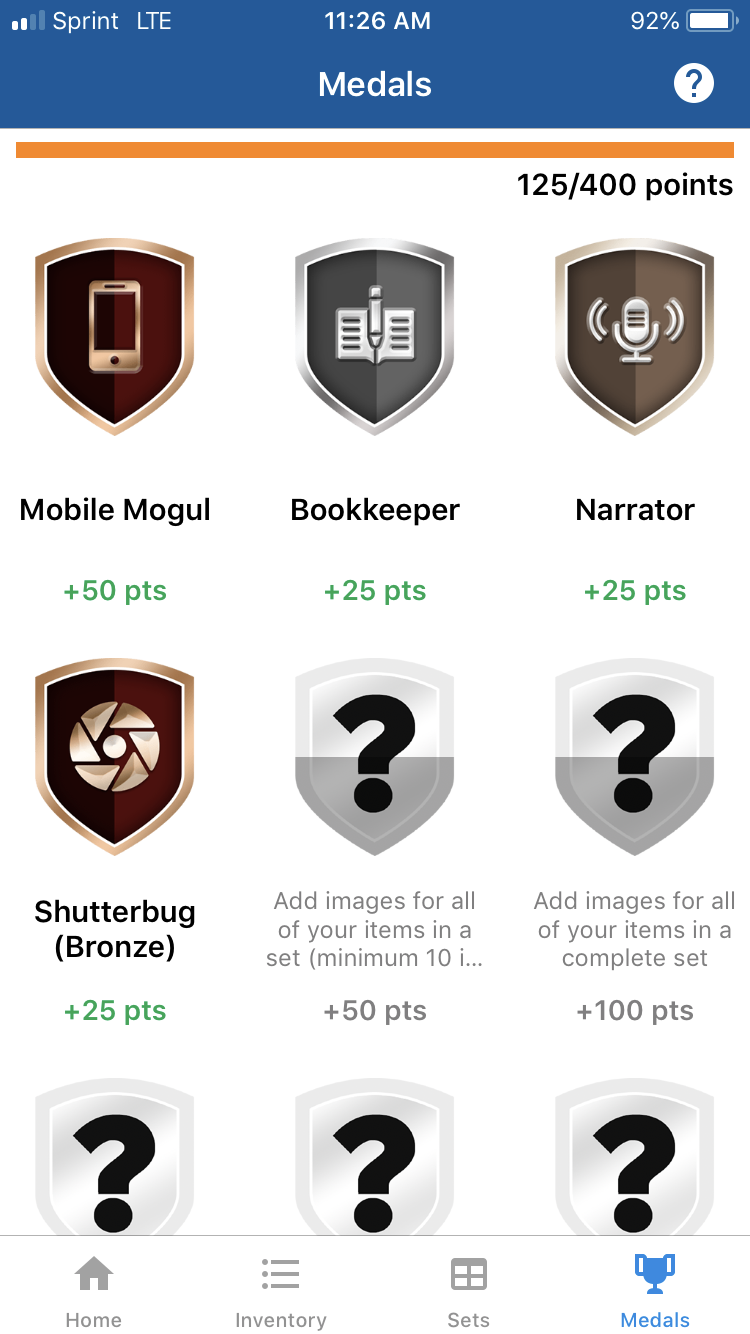Open the help question mark icon
Viewport: 750px width, 1334px height.
pyautogui.click(x=693, y=83)
